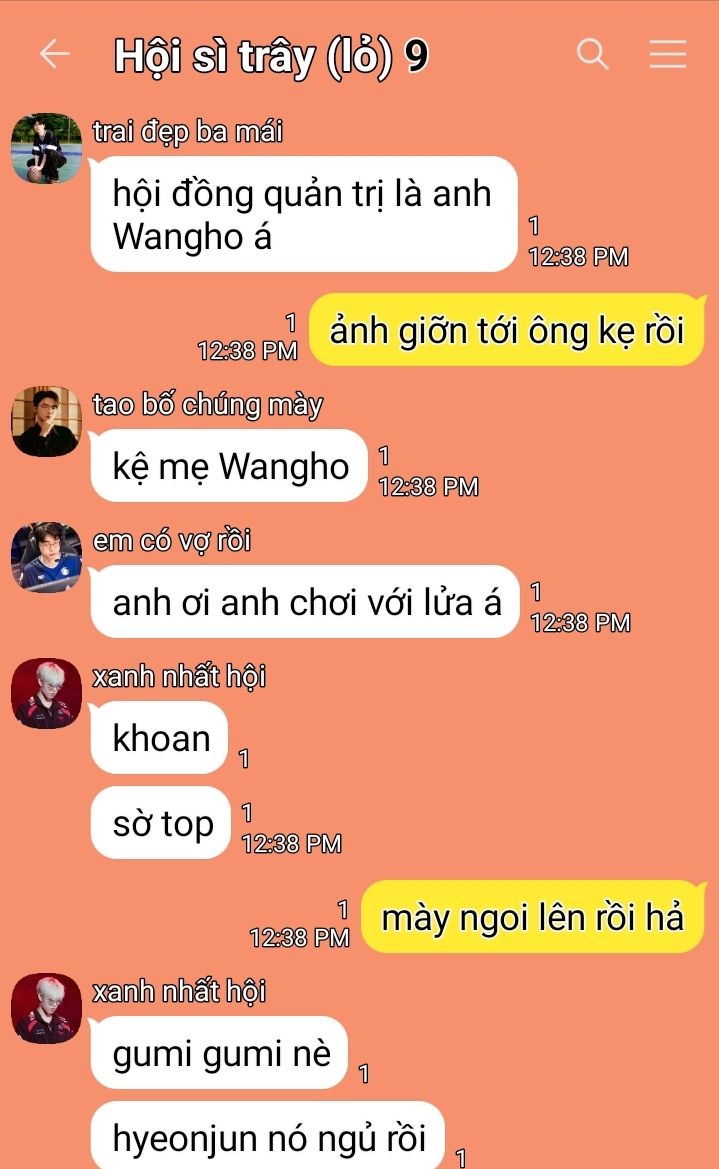View profile of trai đẹp ba mái
Viewport: 719px width, 1169px height.
point(46,148)
